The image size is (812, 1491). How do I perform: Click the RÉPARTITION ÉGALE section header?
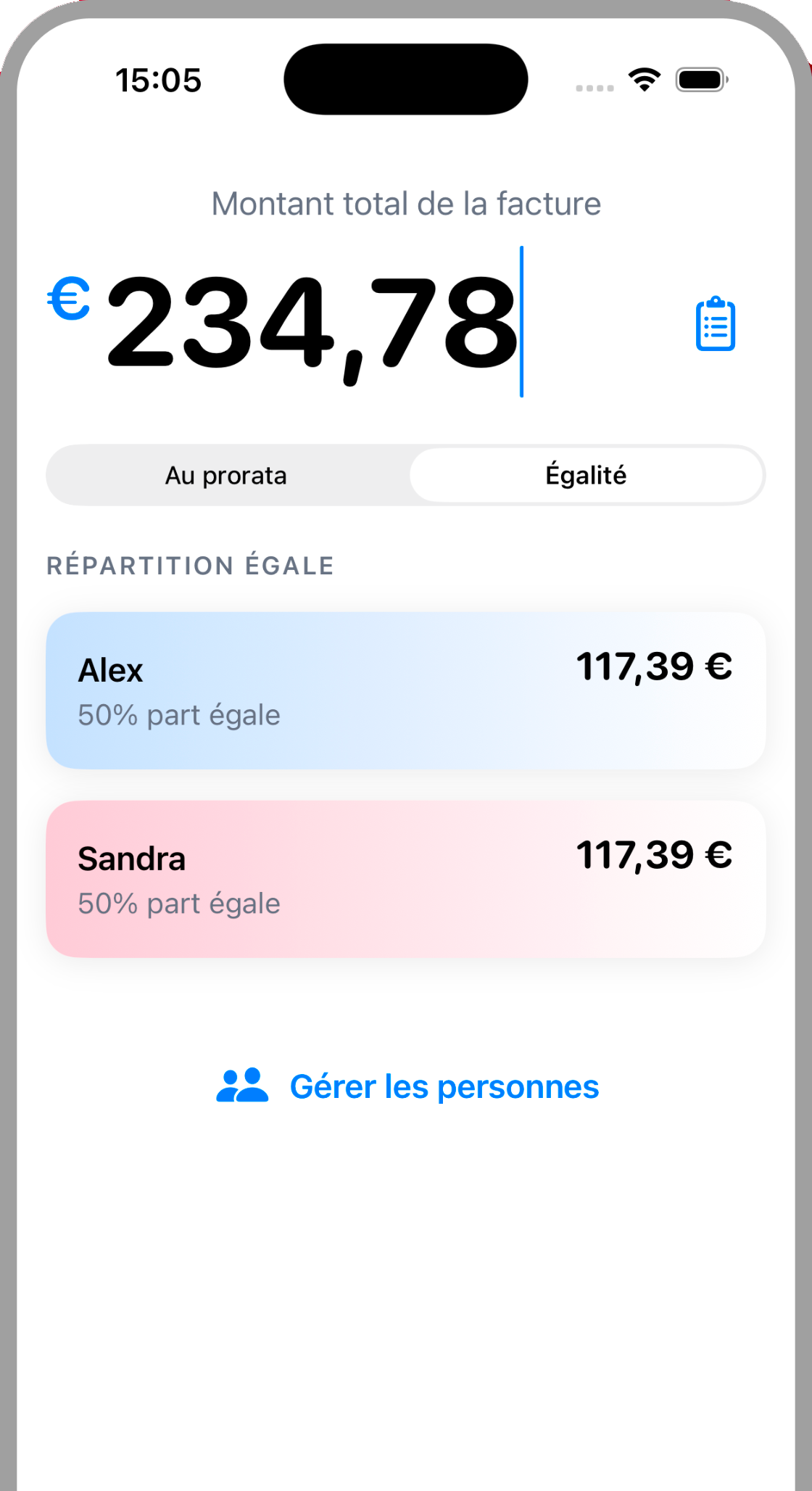(x=190, y=565)
